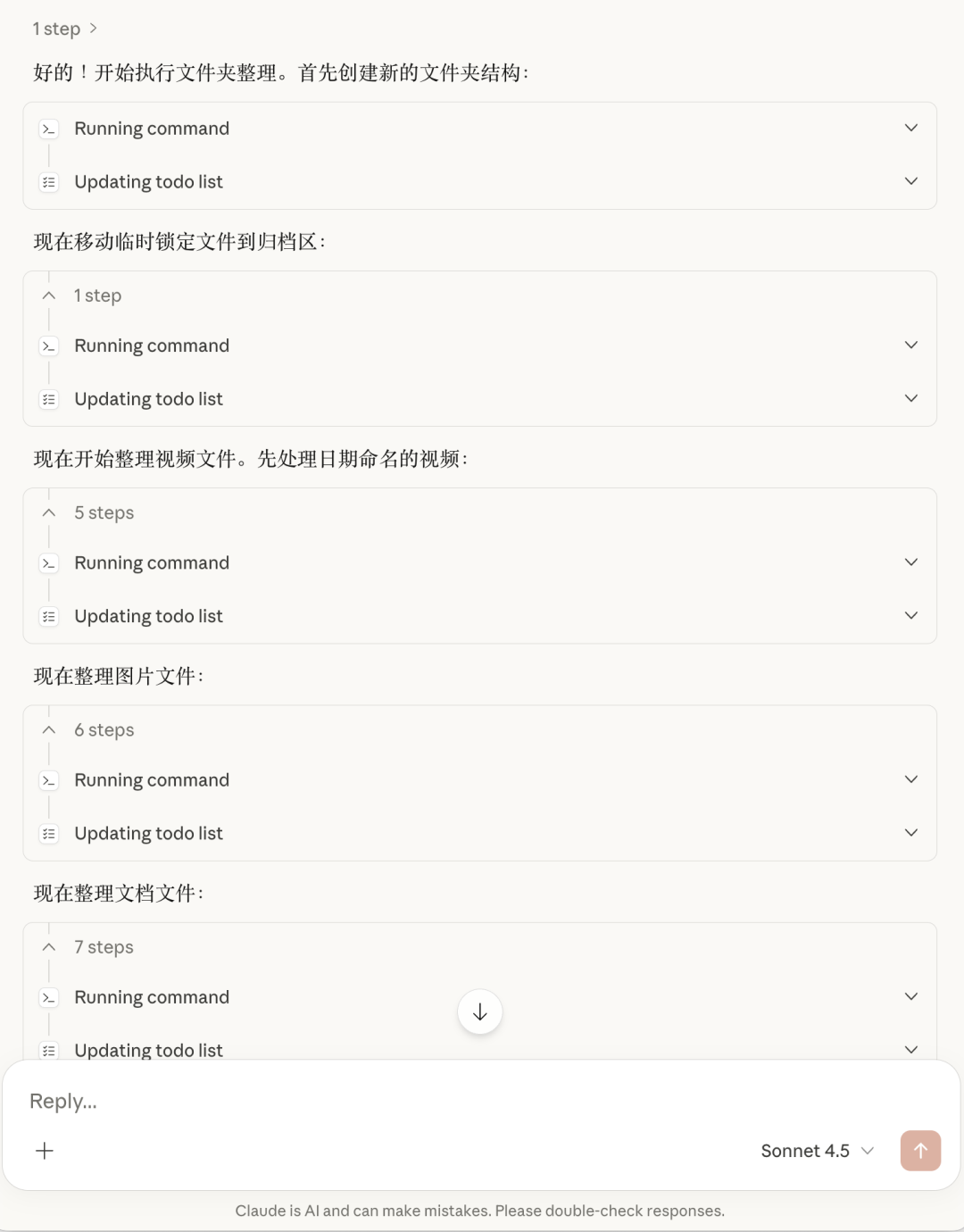Expand Running command details in the 6 steps block

pos(911,778)
